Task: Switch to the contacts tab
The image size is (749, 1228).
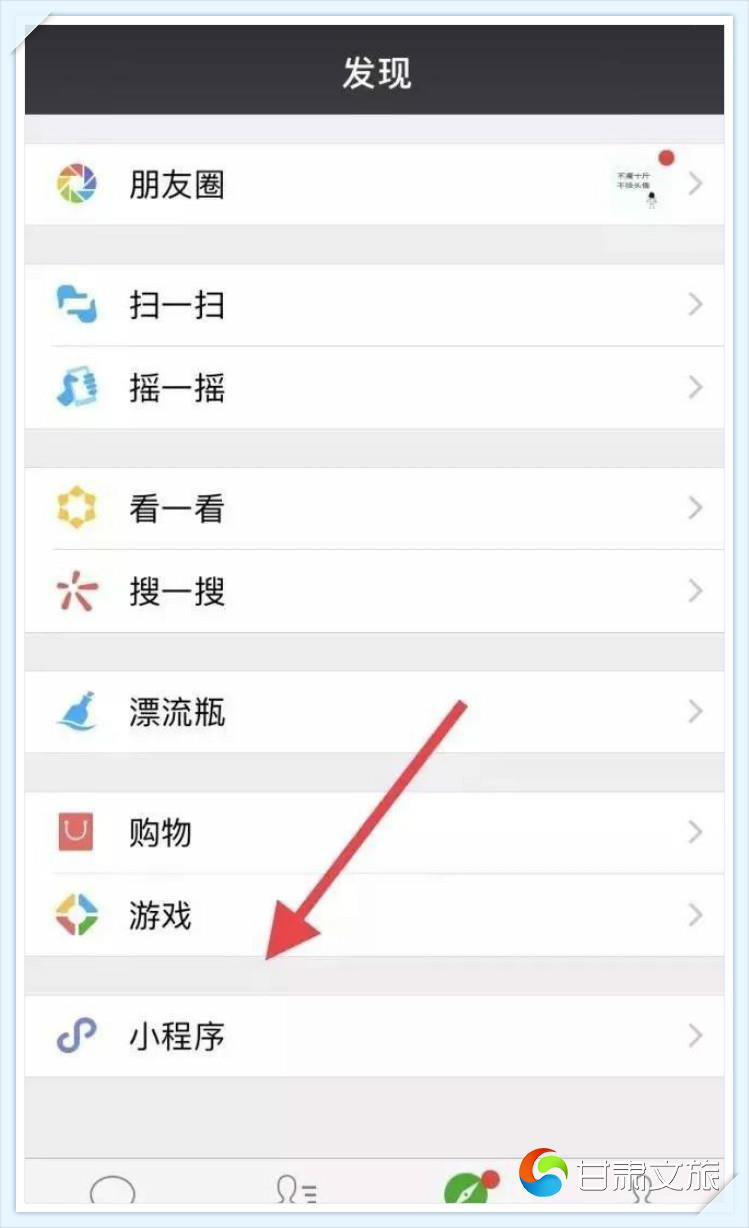Action: point(297,1188)
